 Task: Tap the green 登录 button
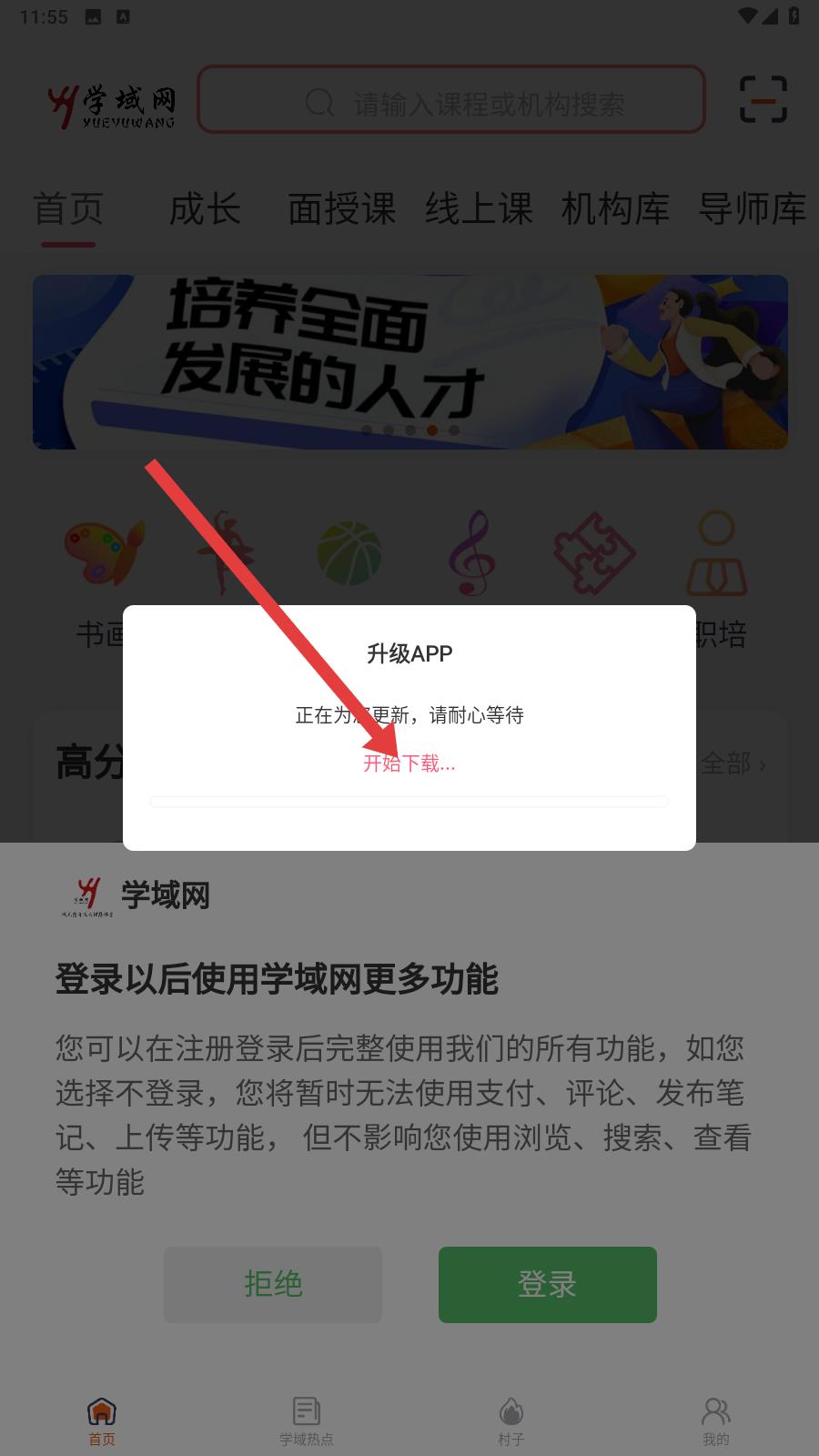pos(547,1284)
